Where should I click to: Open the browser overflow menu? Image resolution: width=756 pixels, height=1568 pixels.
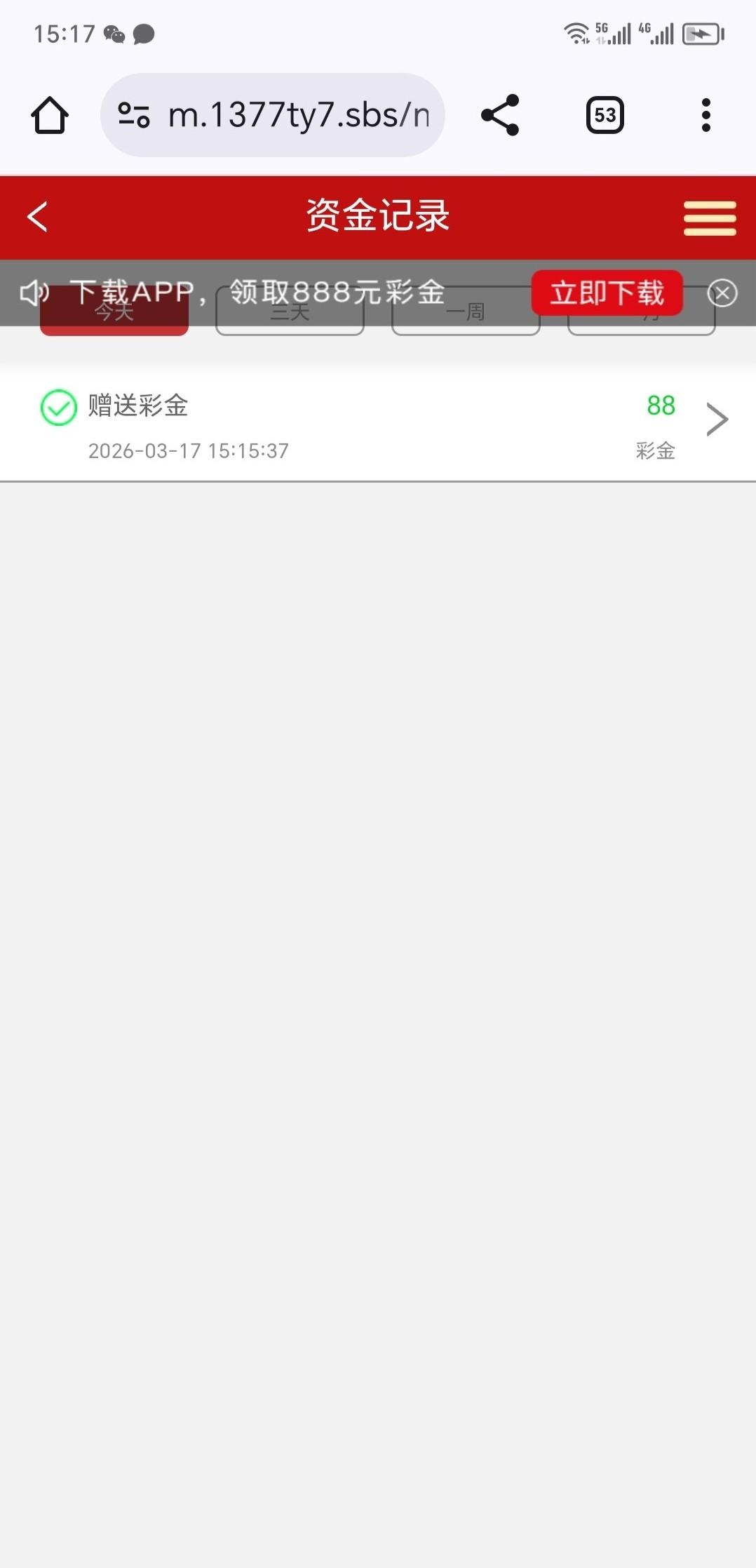(x=706, y=115)
